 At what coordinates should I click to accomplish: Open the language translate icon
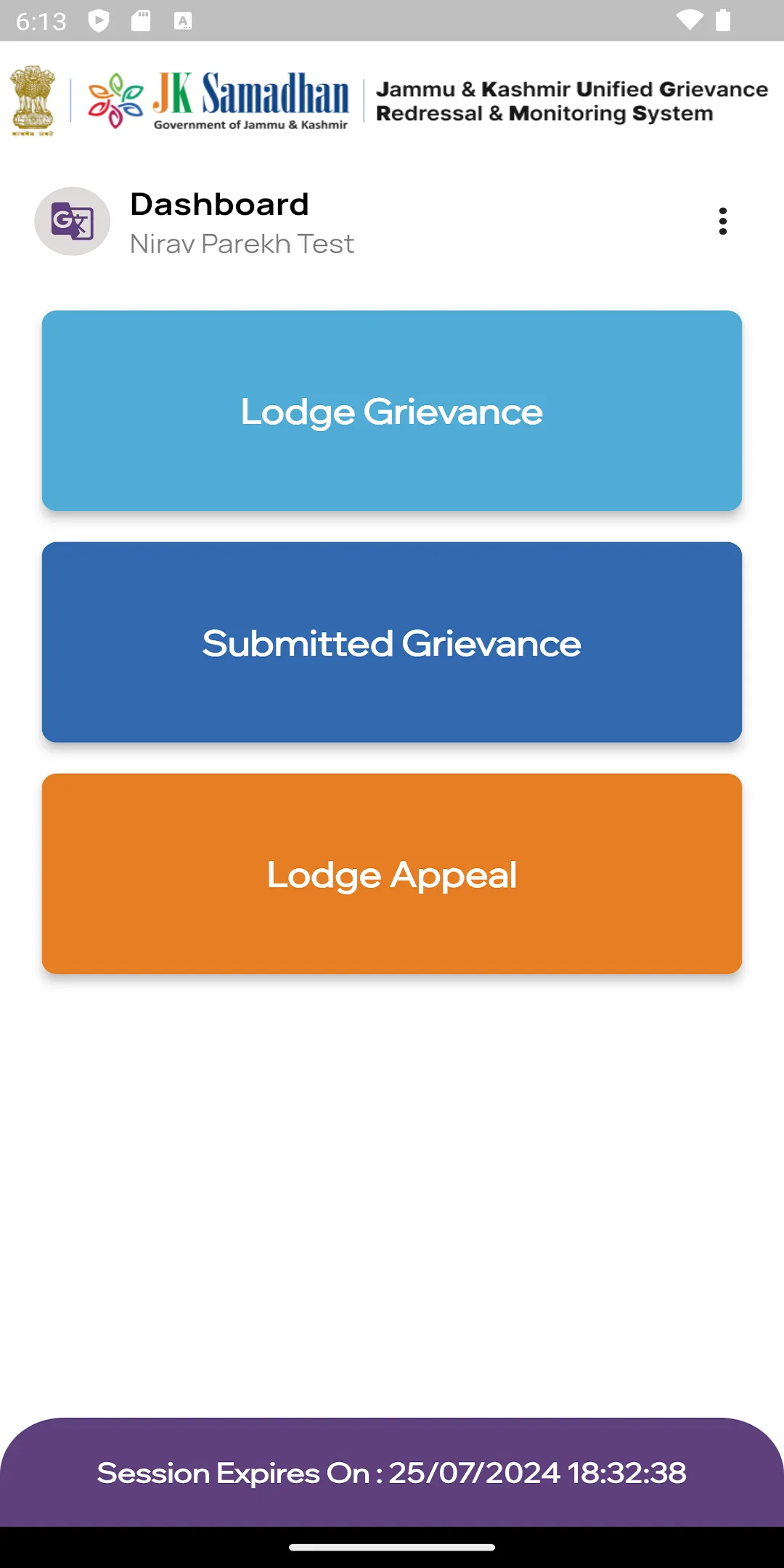[73, 221]
